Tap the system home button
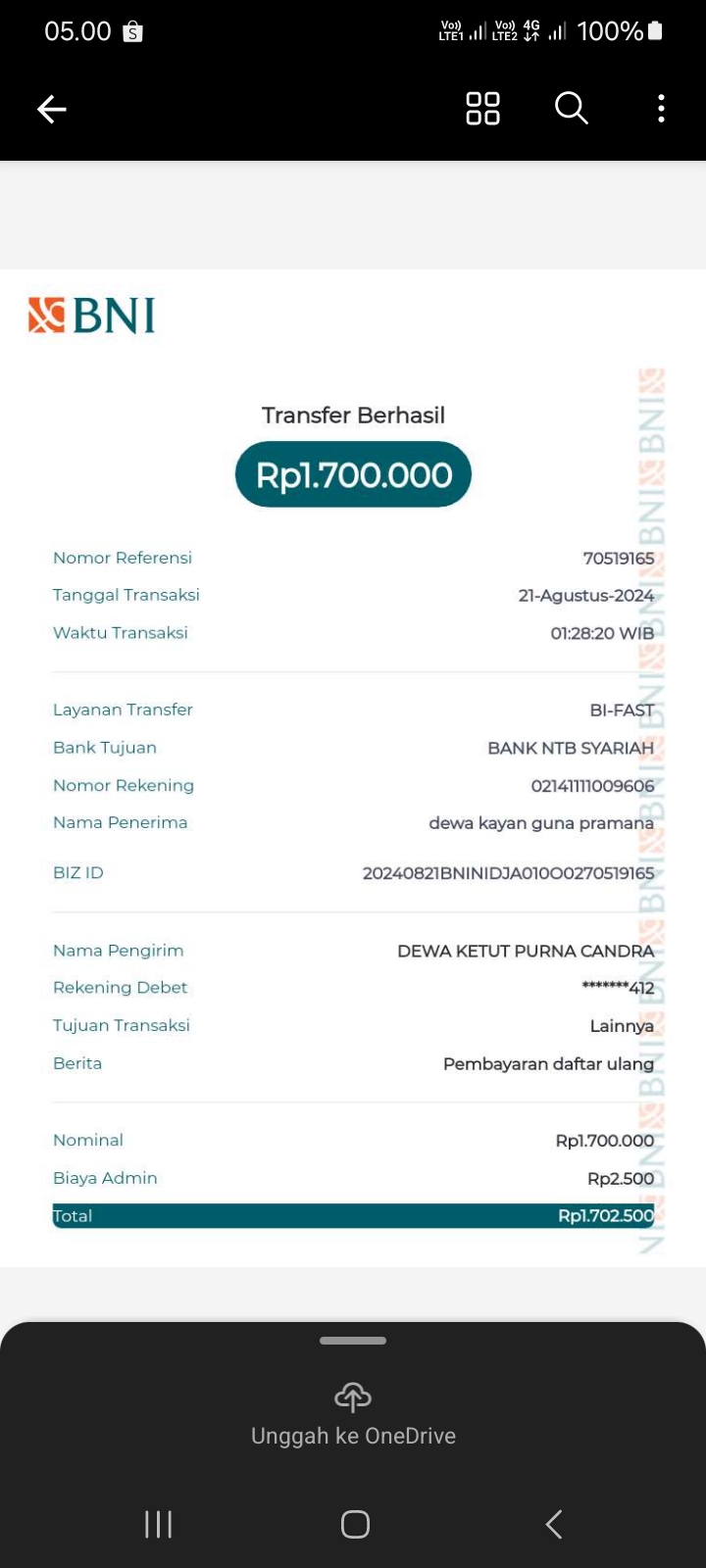The width and height of the screenshot is (706, 1568). (355, 1524)
